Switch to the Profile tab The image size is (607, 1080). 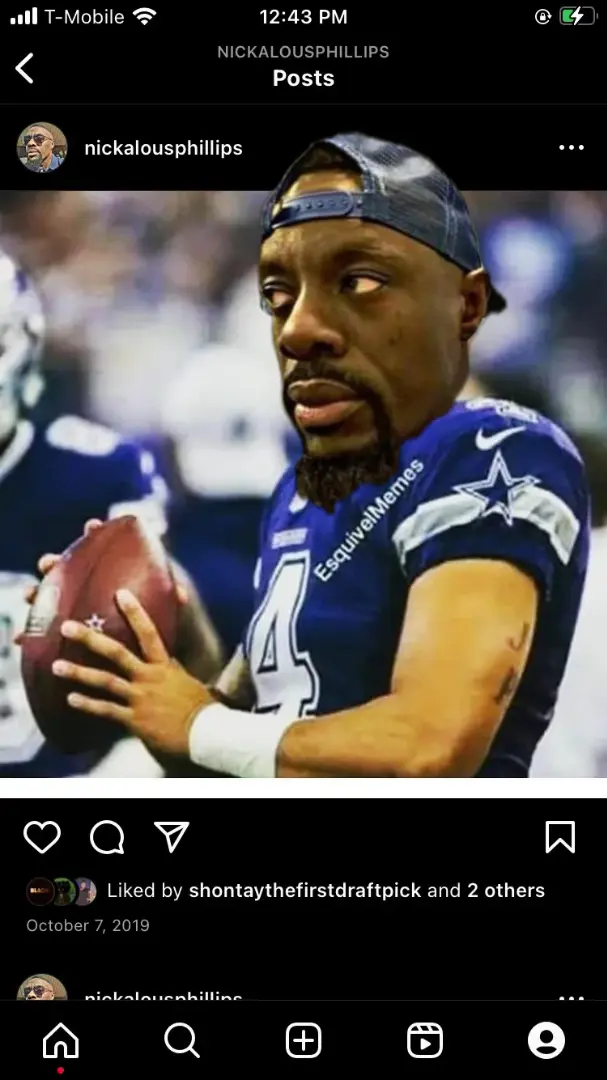(546, 1041)
